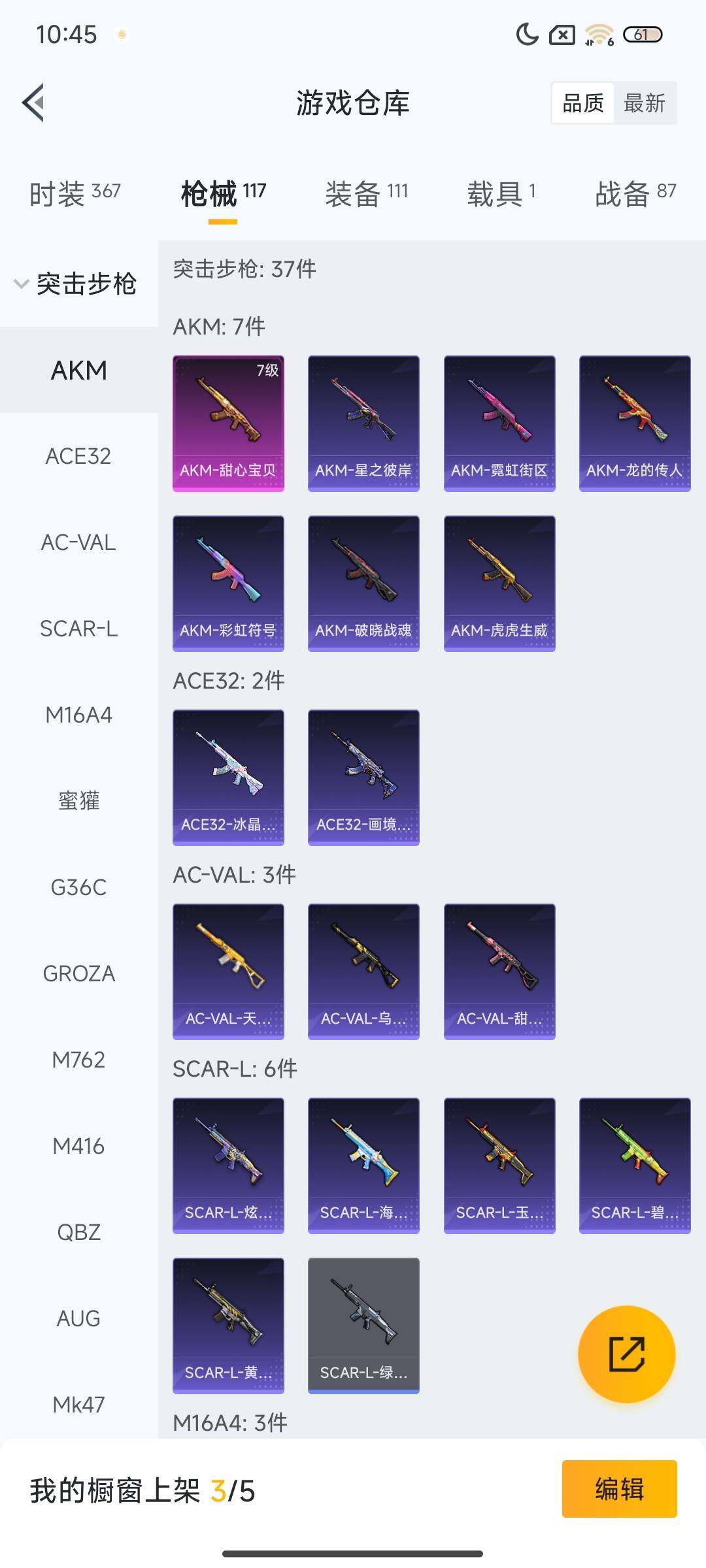Tap the yellow floating share button

pyautogui.click(x=626, y=1354)
